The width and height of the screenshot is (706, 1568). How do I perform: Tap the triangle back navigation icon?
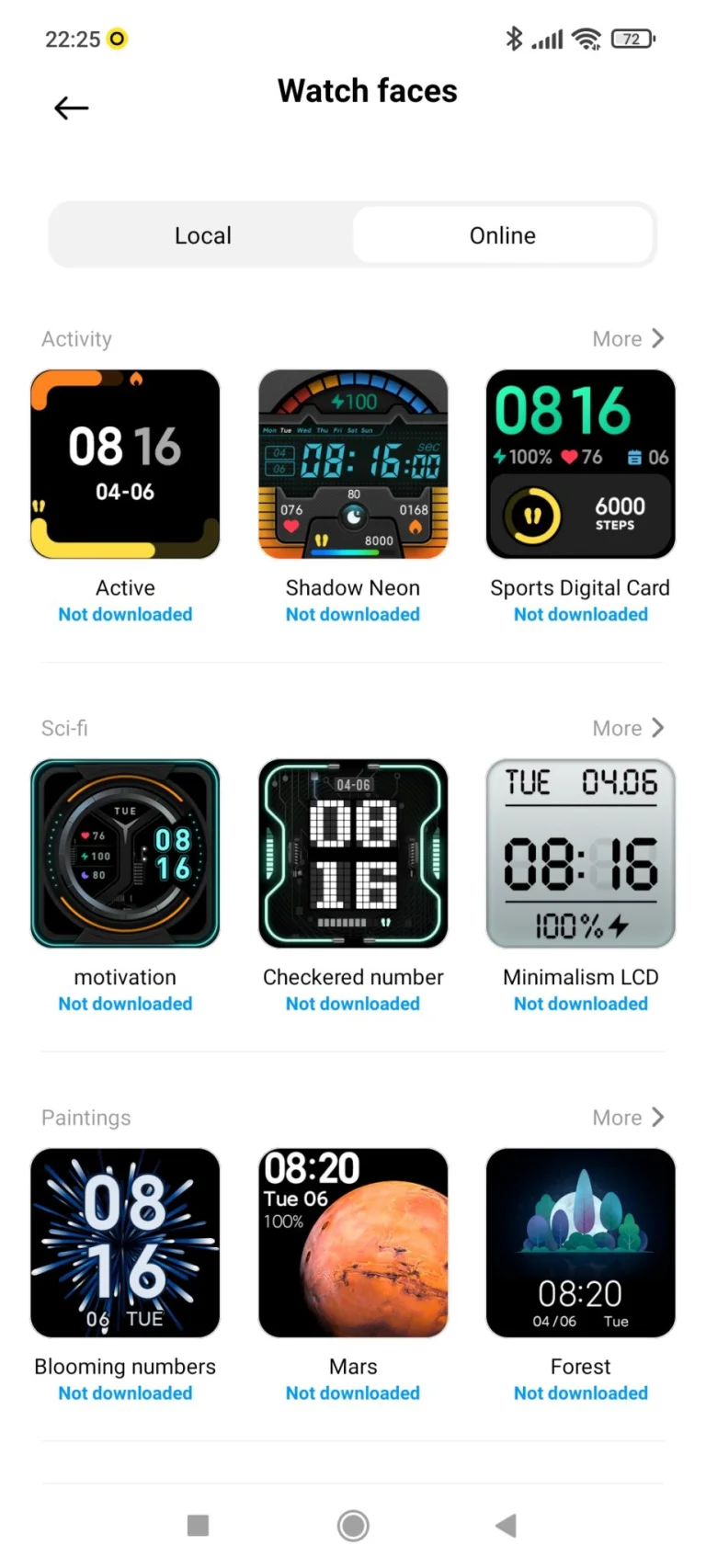[x=506, y=1525]
